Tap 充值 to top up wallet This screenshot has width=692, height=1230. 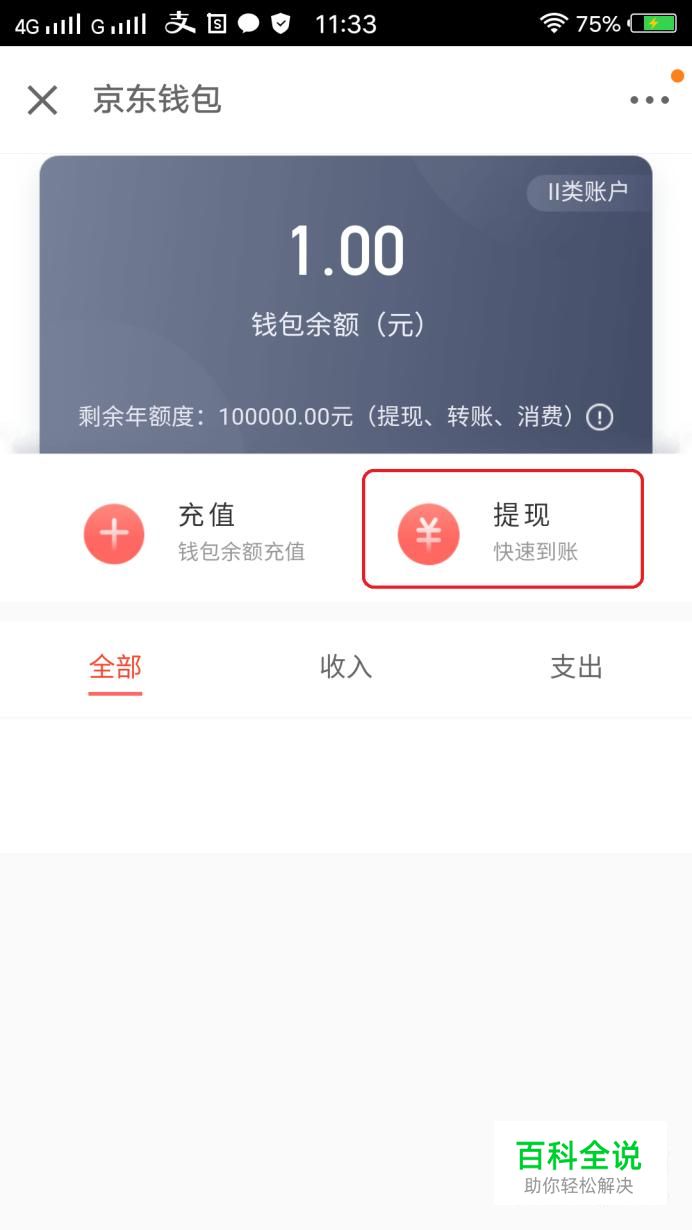coord(195,532)
